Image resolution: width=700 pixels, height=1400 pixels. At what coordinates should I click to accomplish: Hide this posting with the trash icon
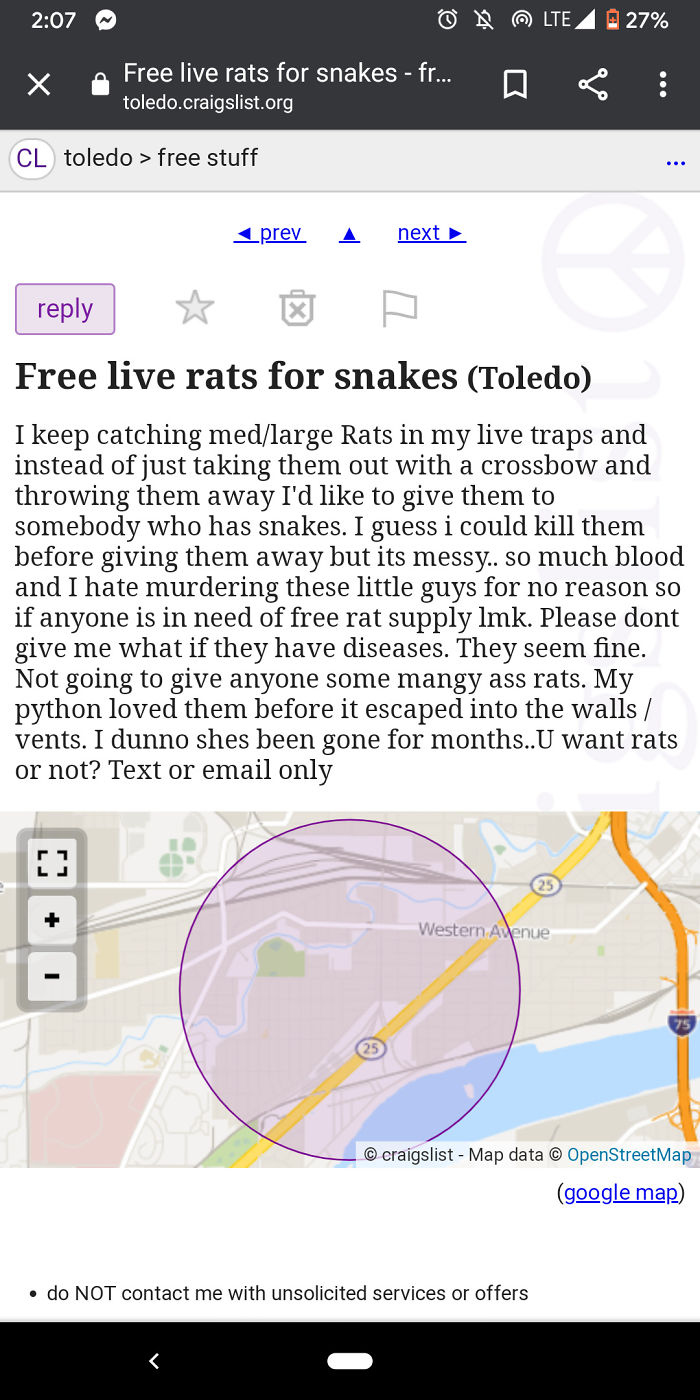297,308
